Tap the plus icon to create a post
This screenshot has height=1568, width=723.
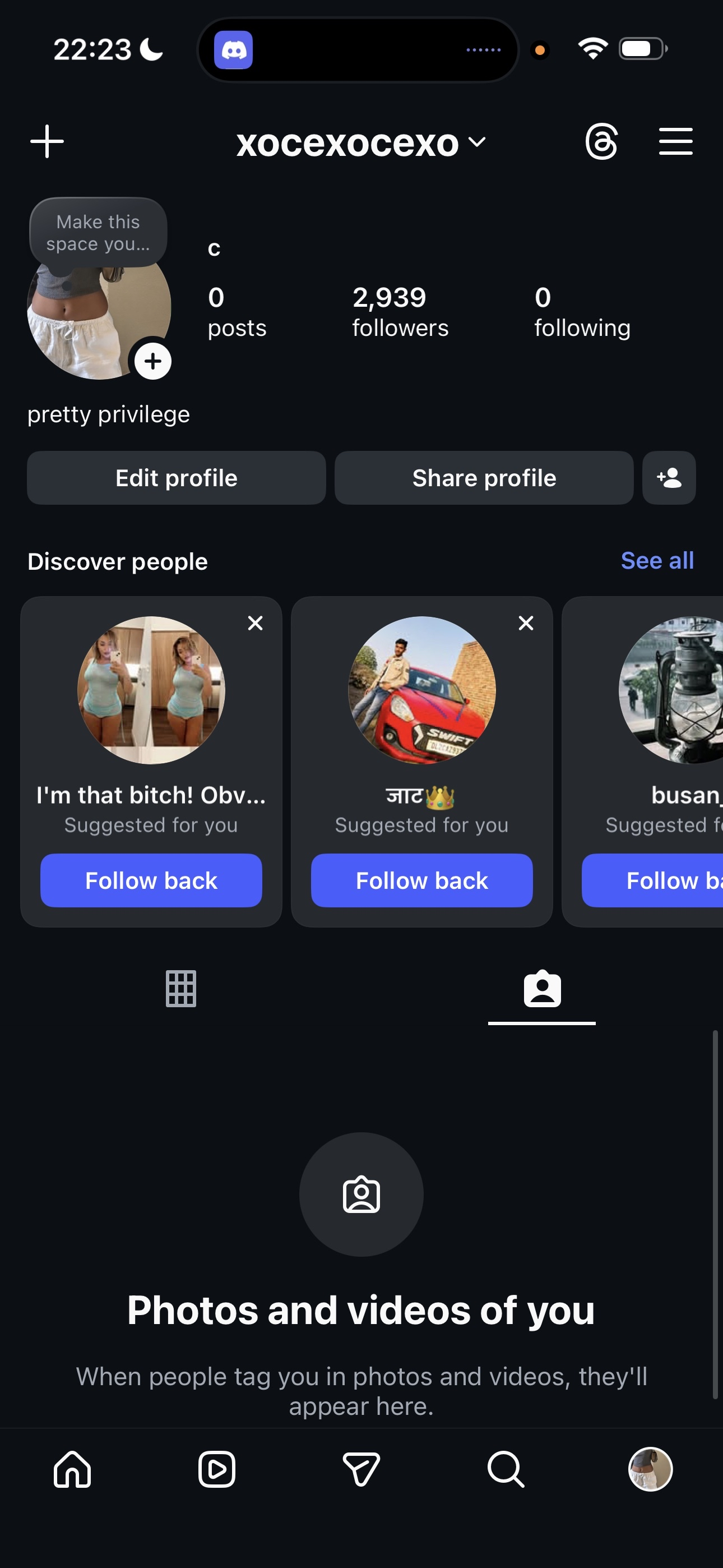tap(47, 142)
